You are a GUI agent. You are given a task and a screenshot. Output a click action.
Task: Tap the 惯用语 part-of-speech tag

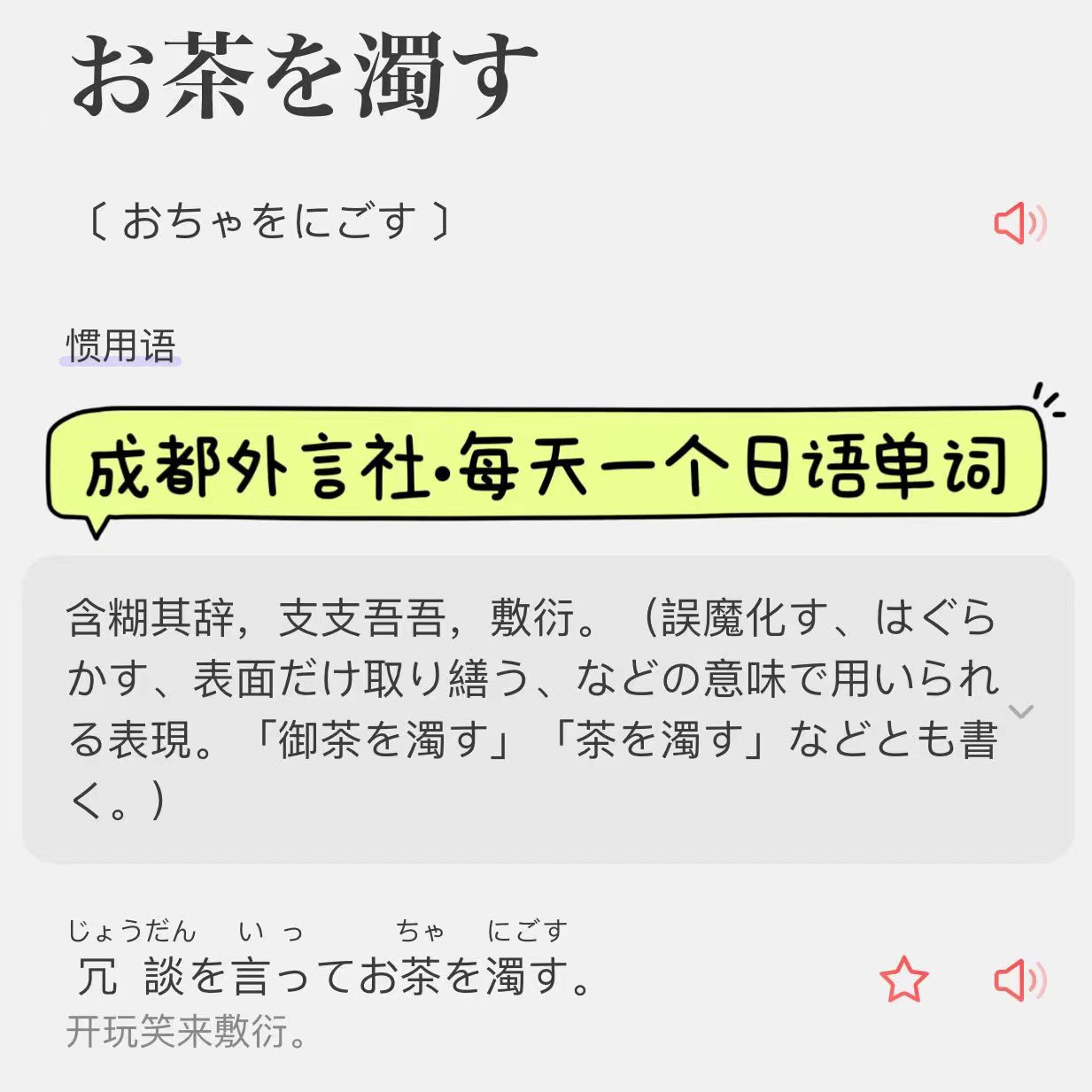pos(121,346)
